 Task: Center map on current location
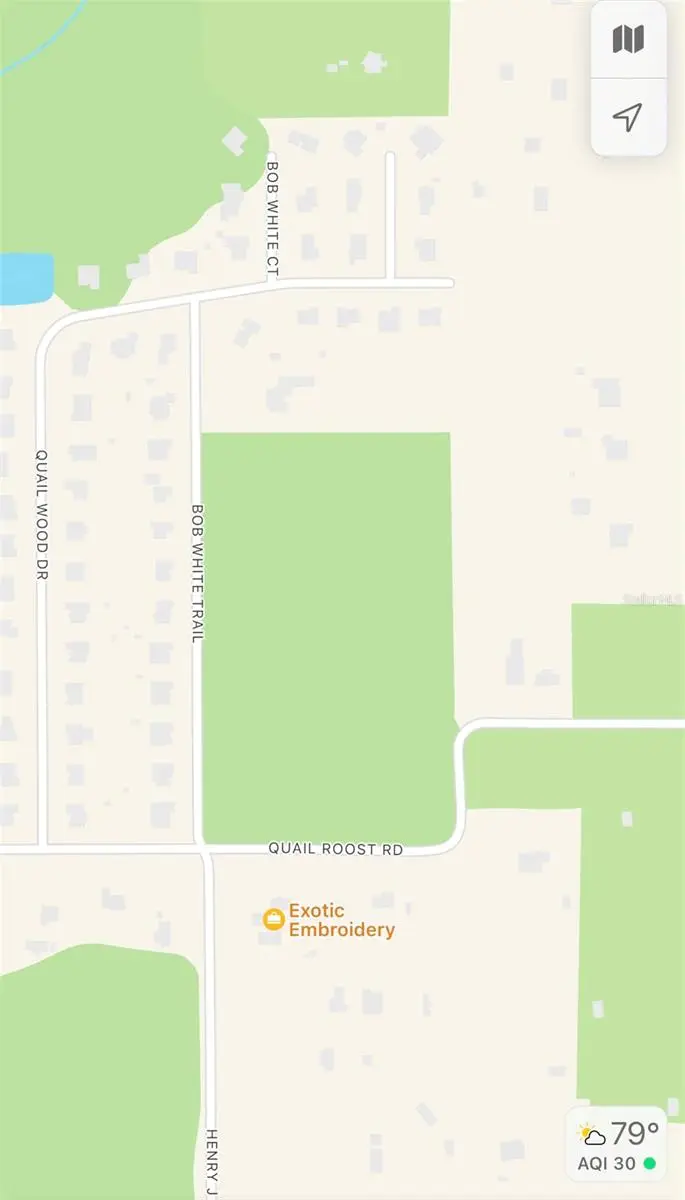[628, 117]
